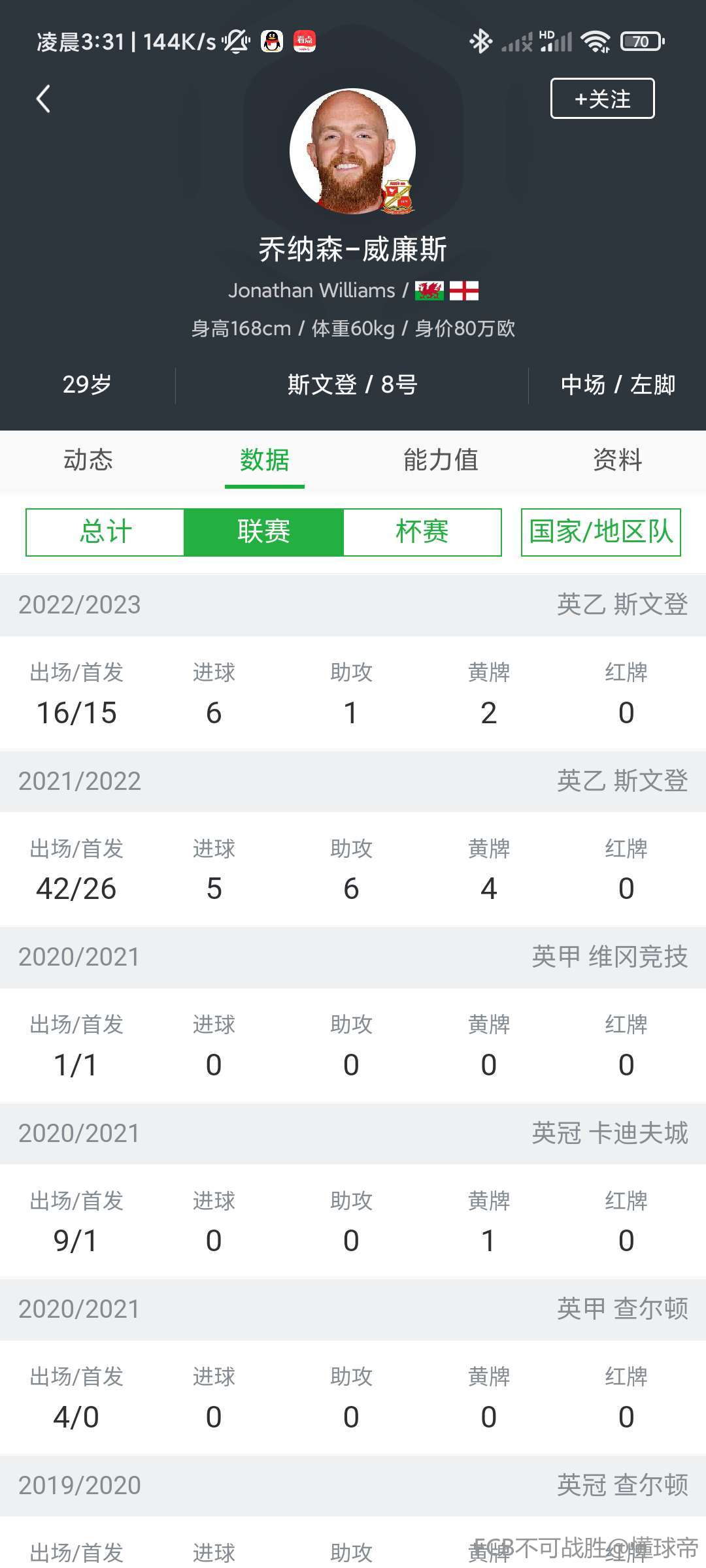Select the 联赛 stats filter
Viewport: 706px width, 1568px height.
click(x=263, y=532)
